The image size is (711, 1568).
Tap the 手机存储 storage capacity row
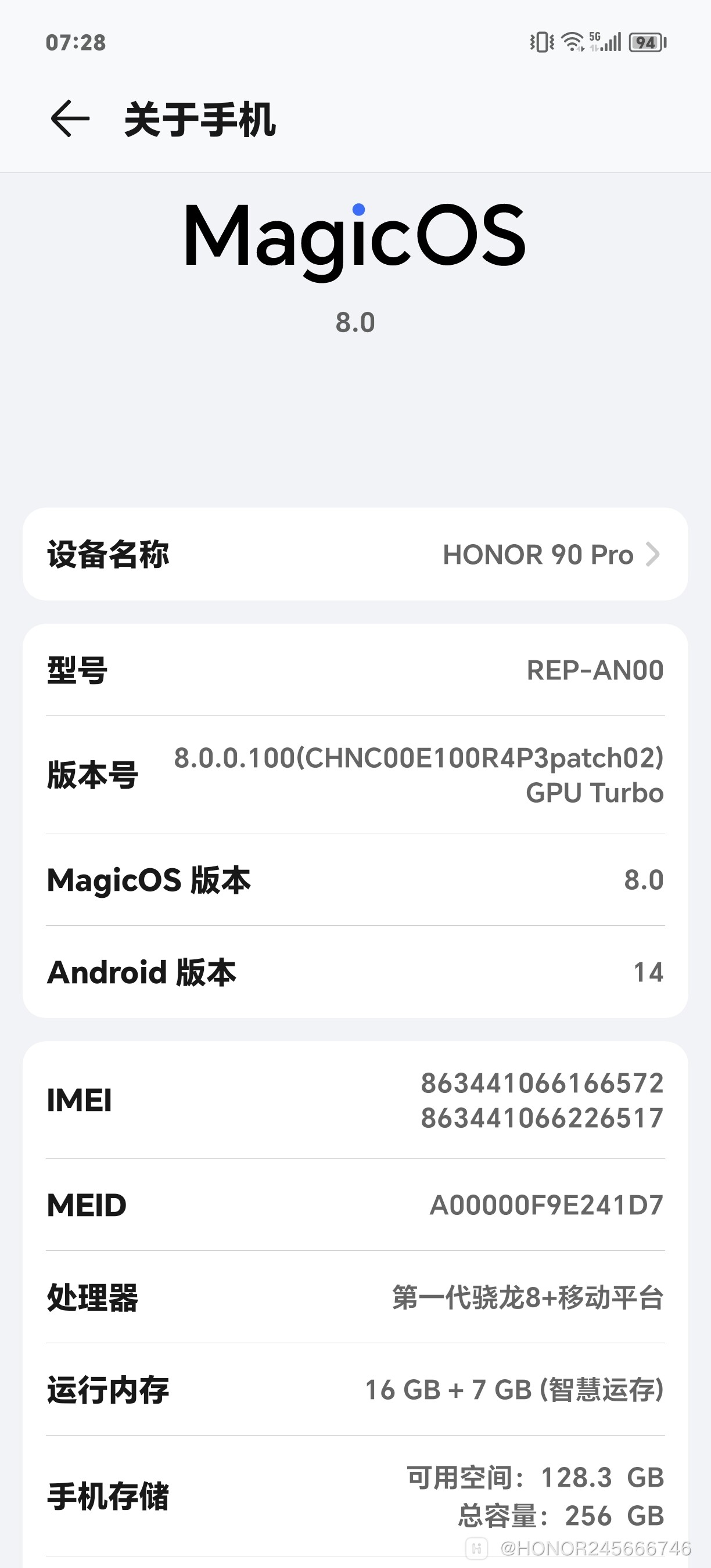coord(355,1491)
